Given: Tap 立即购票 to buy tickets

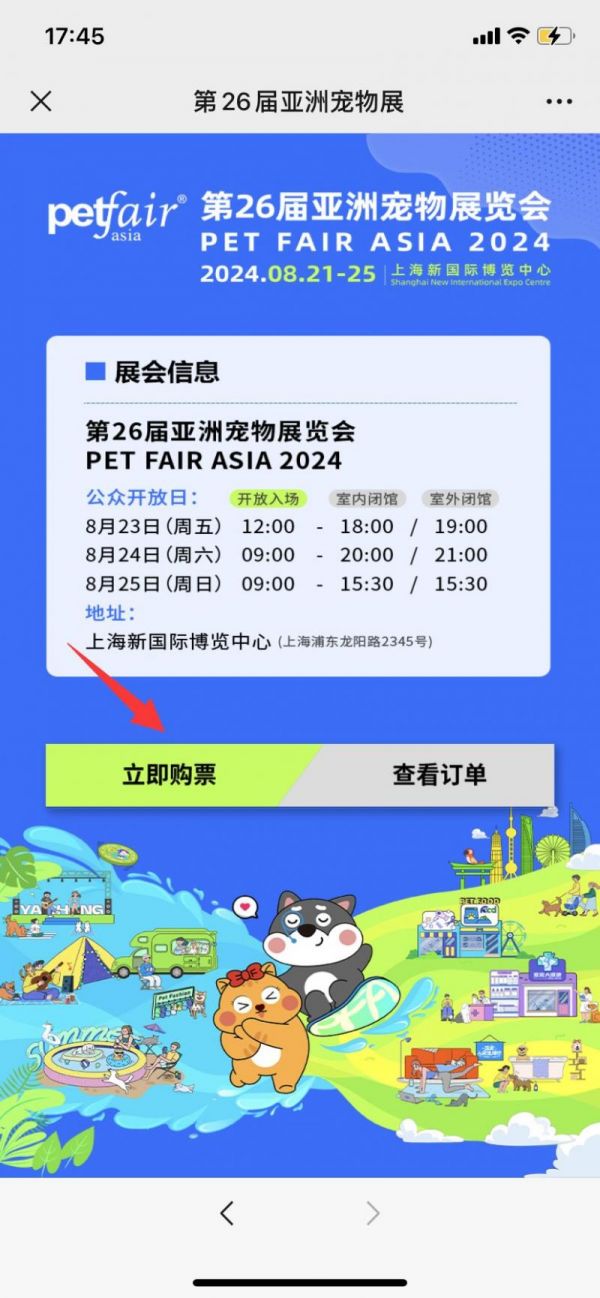Looking at the screenshot, I should coord(169,775).
